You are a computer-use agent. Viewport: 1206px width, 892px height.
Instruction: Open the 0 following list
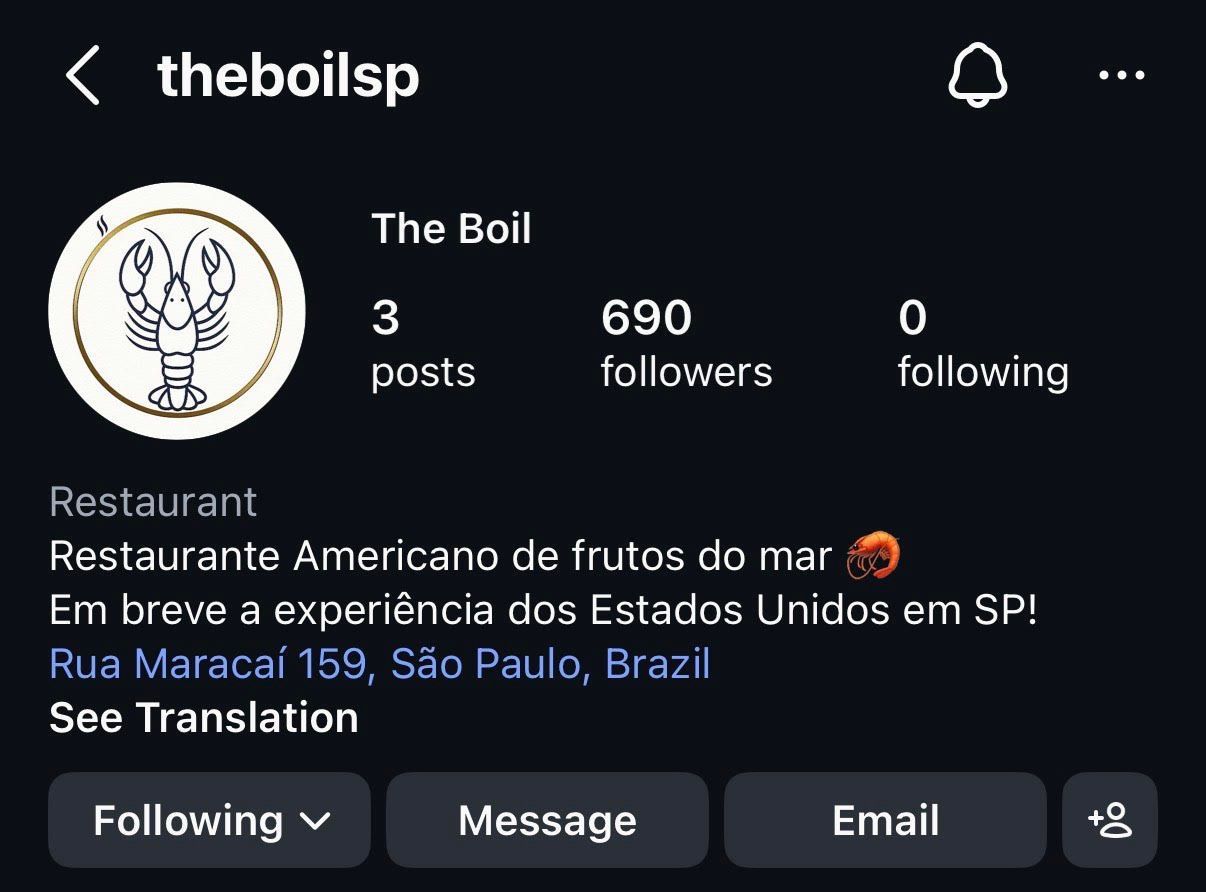[982, 343]
